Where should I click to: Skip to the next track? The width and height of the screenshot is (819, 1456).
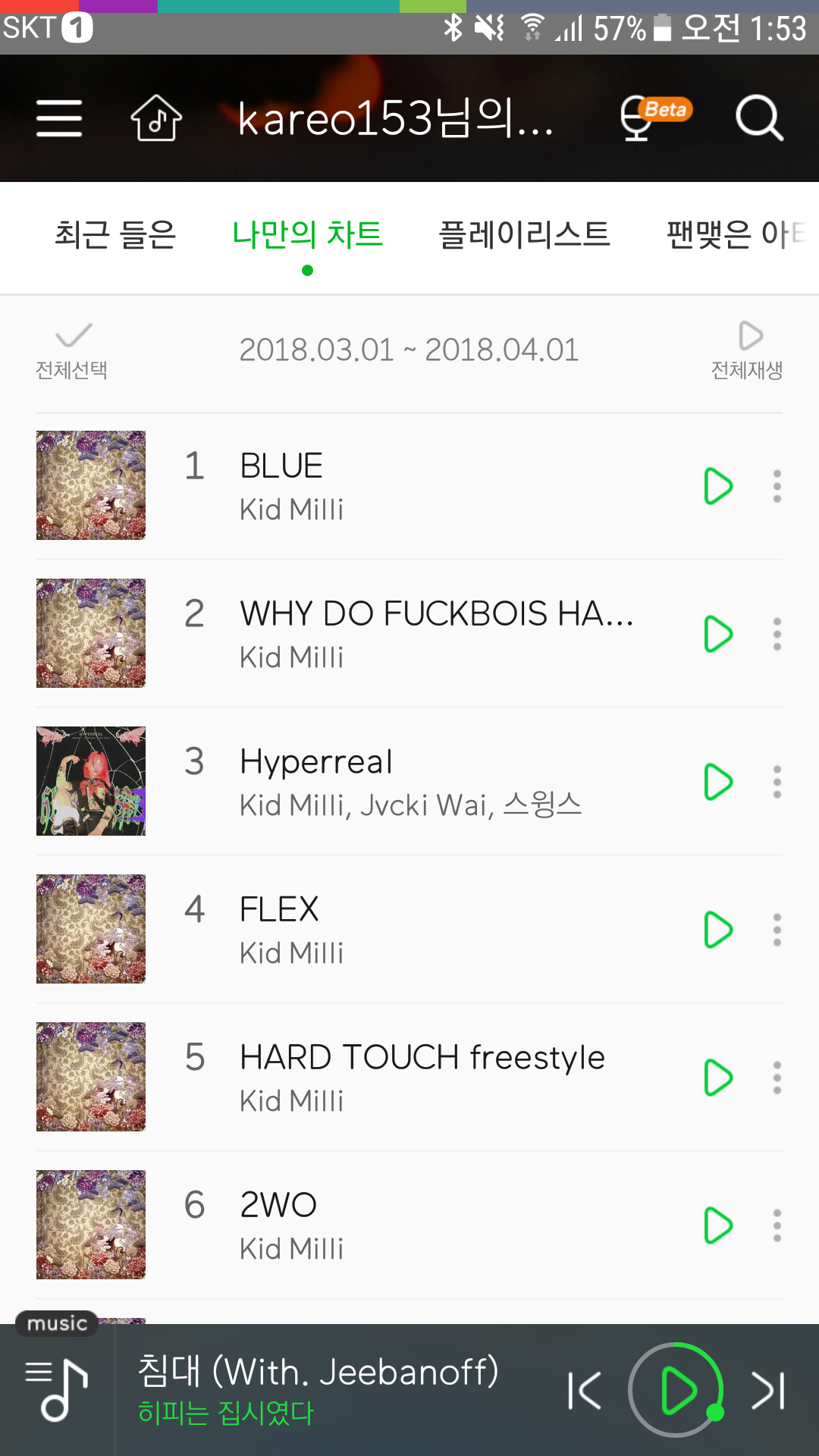coord(767,1390)
